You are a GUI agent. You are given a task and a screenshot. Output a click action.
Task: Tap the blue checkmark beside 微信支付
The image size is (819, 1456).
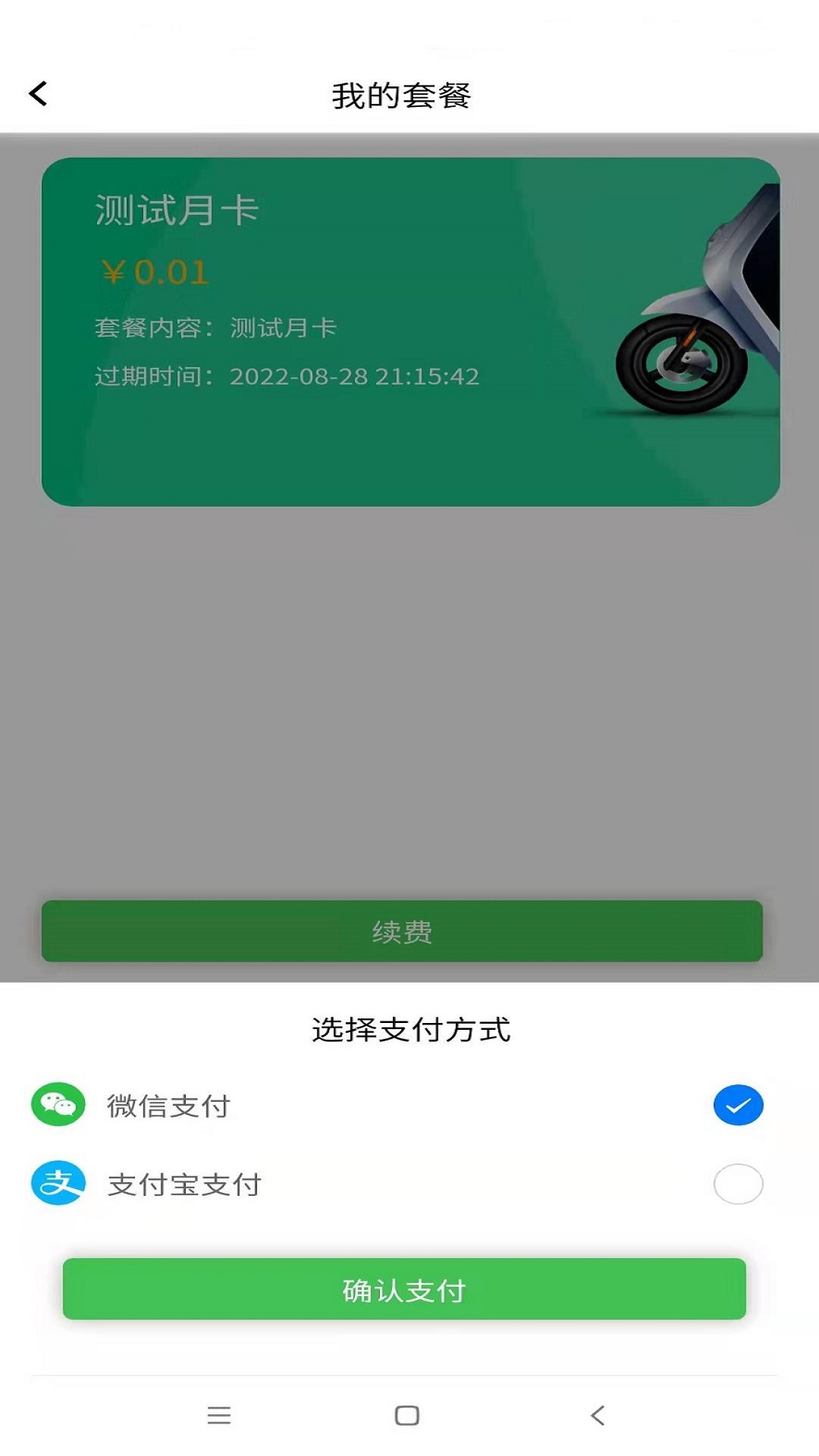pos(738,1105)
